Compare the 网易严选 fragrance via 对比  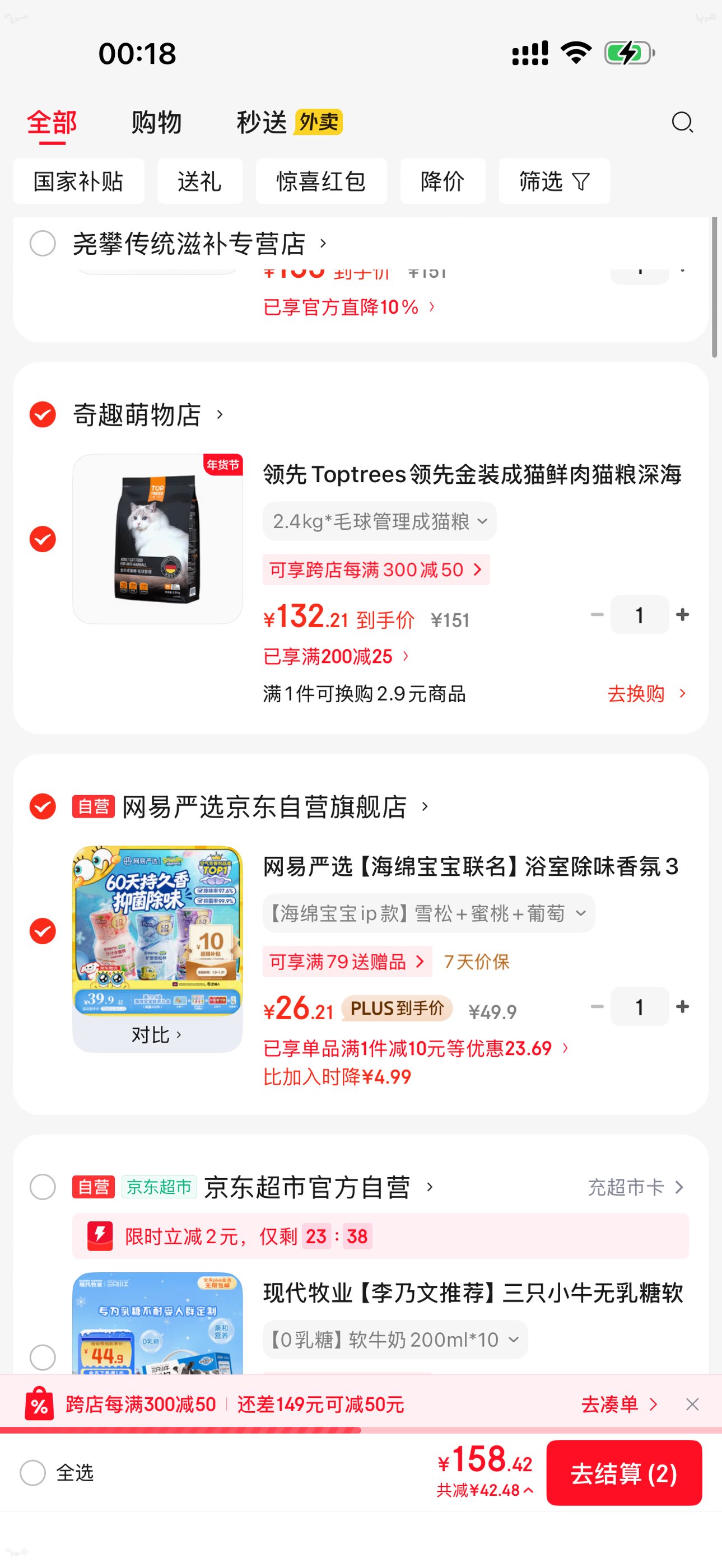(157, 1035)
